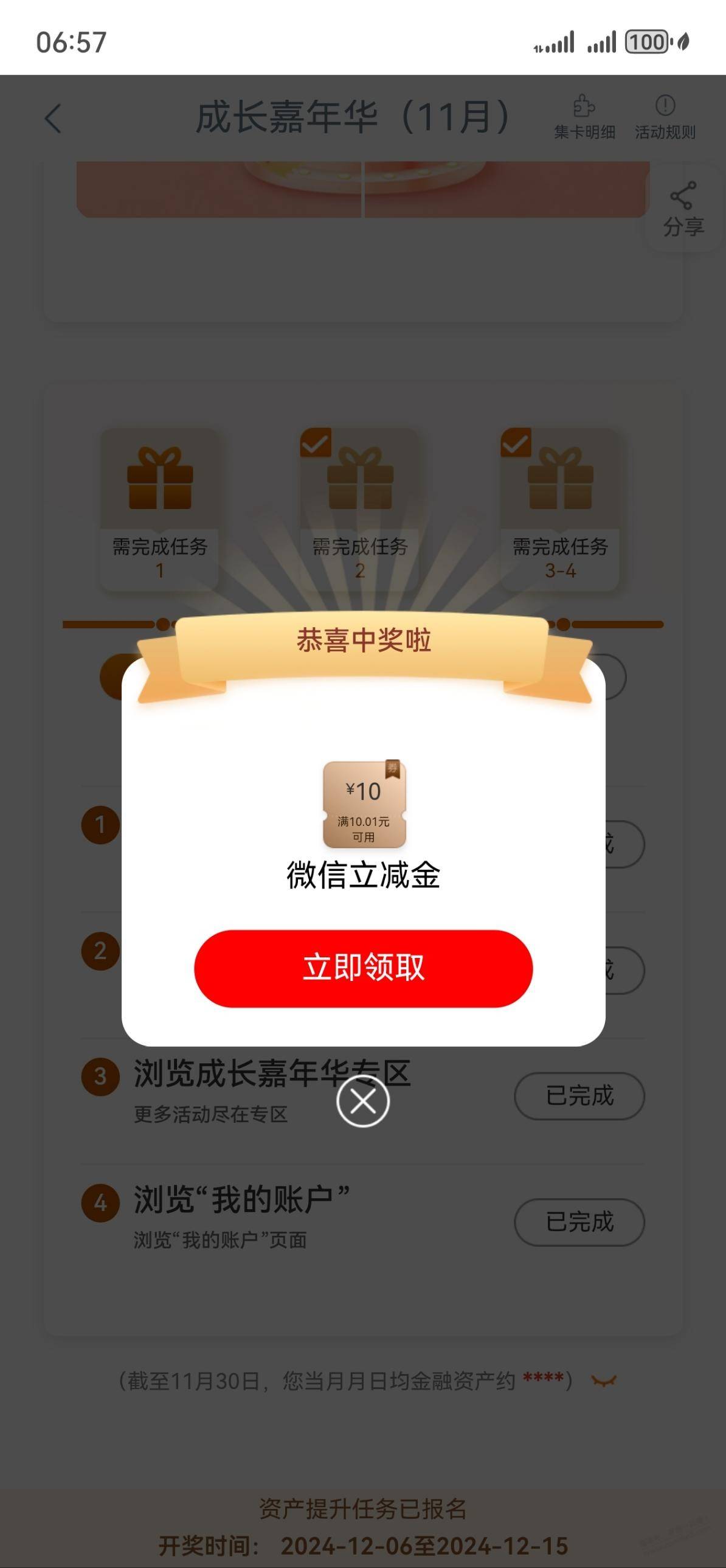Screen dimensions: 726x1568
Task: Go back with the header arrow
Action: (54, 118)
